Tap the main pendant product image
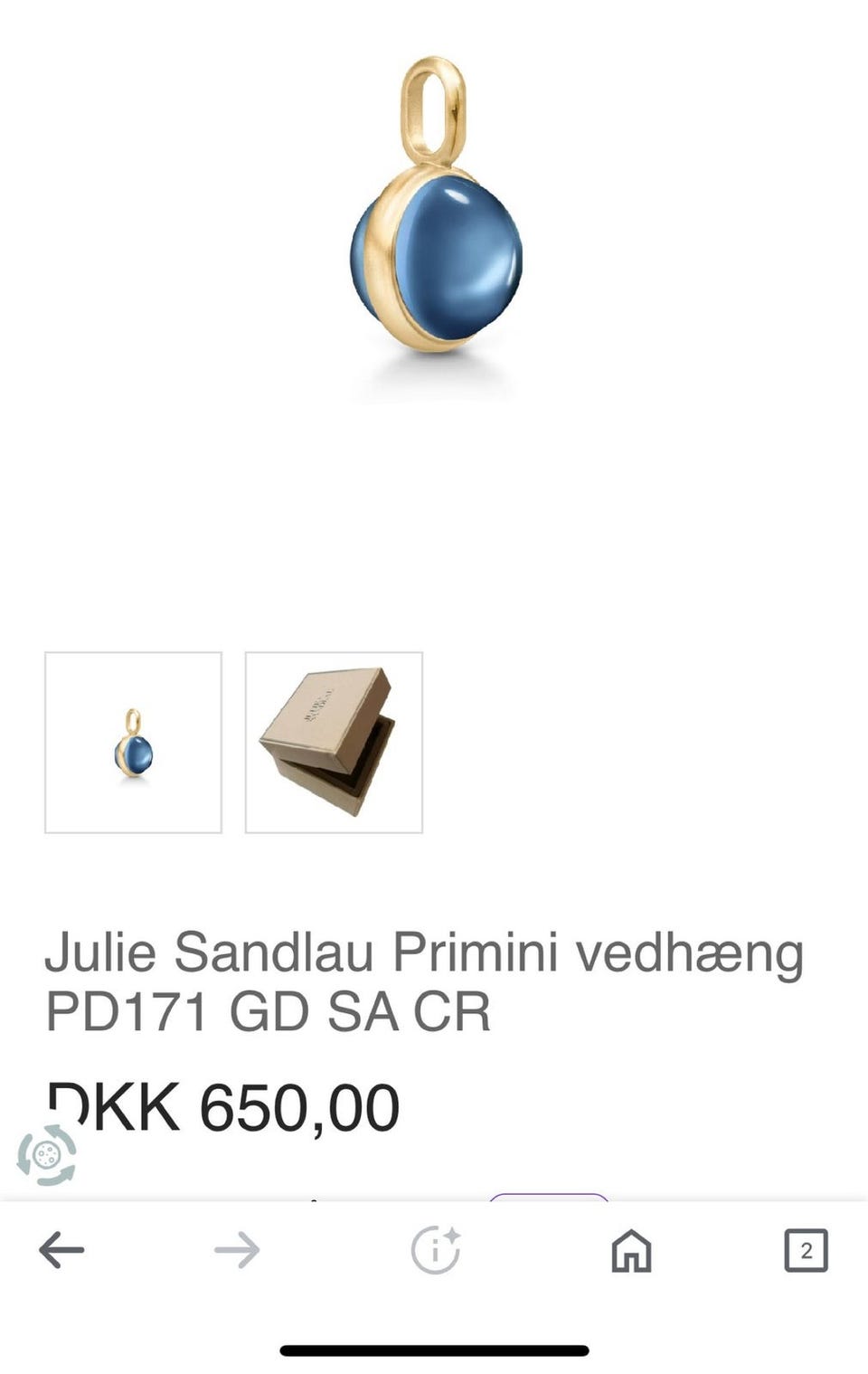868x1374 pixels. coord(434,217)
